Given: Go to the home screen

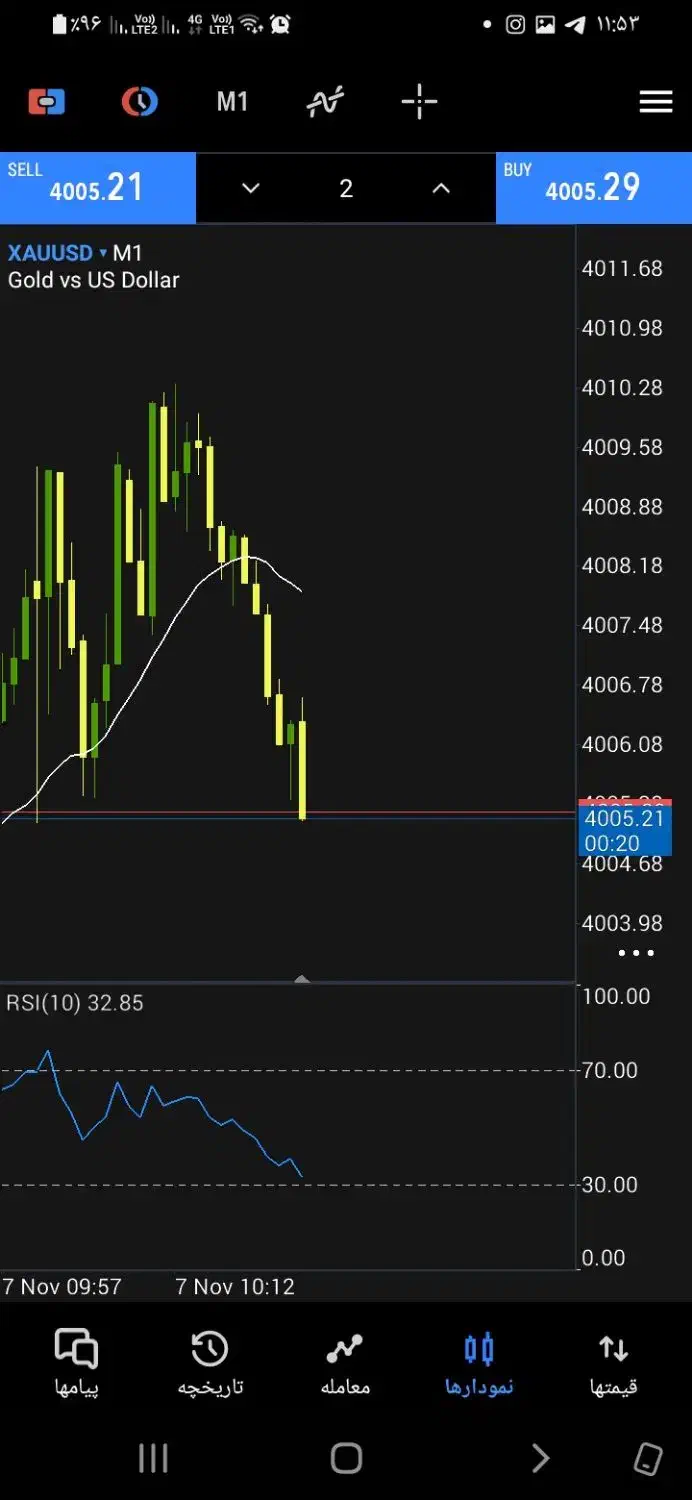Looking at the screenshot, I should click(x=346, y=1459).
